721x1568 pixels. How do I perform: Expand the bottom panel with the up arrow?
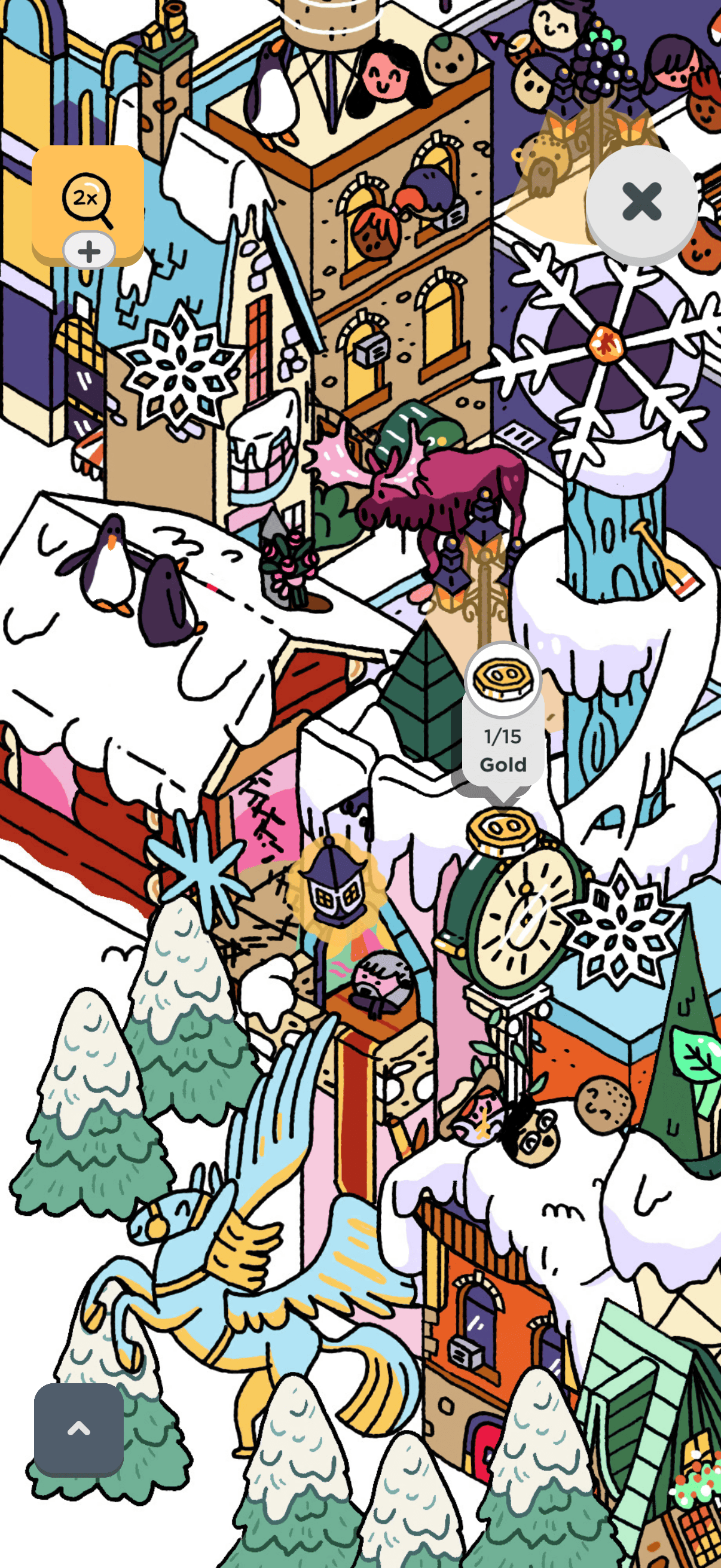pyautogui.click(x=79, y=1429)
